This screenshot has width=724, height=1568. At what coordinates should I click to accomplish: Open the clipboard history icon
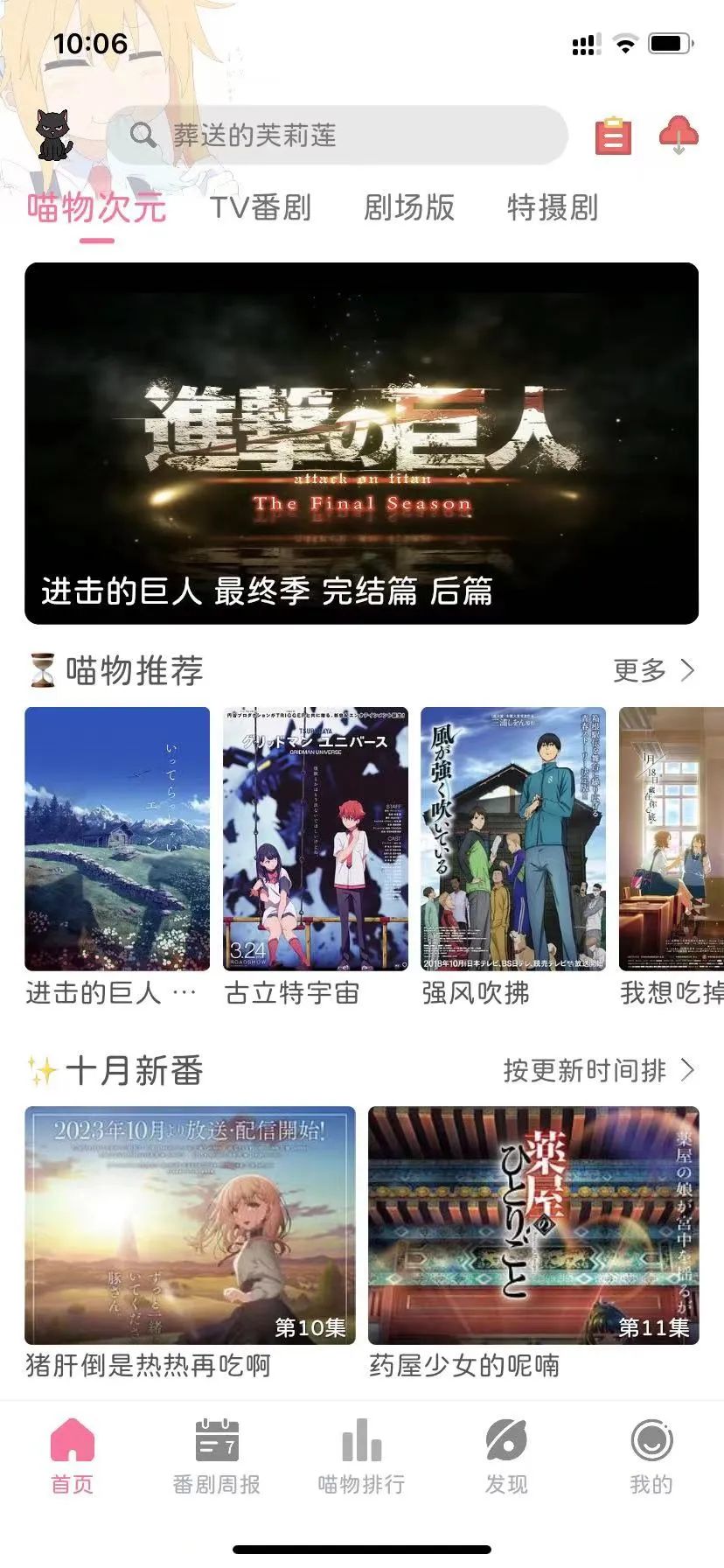click(x=613, y=136)
